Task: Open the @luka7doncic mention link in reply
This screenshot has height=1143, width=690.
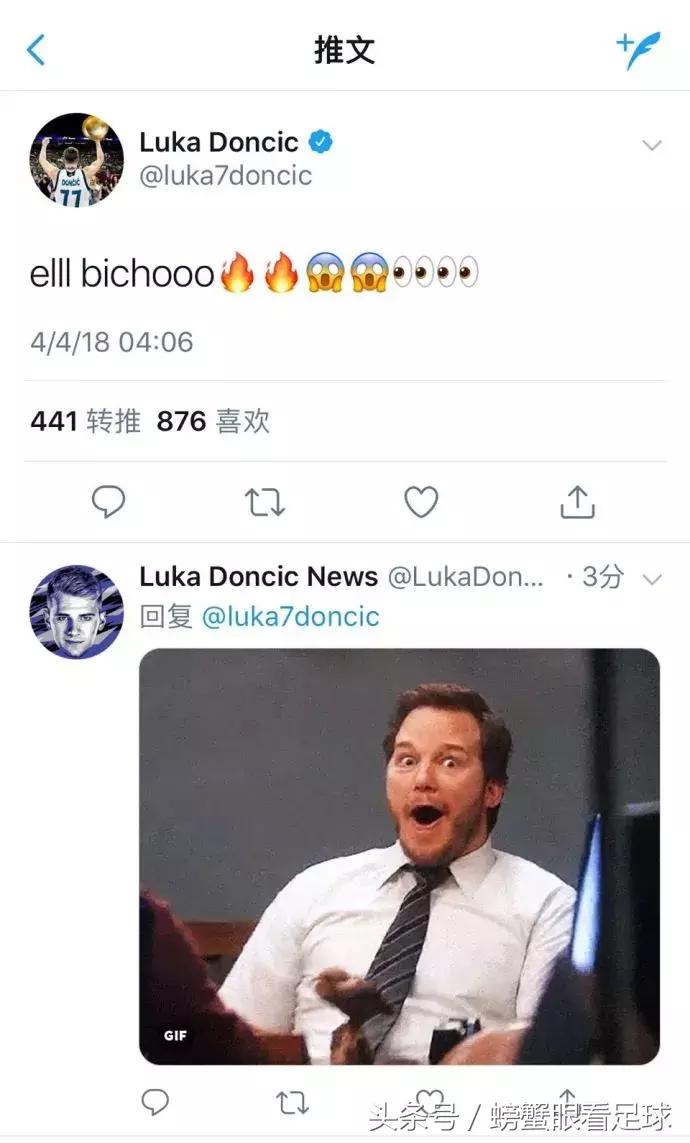Action: point(290,616)
